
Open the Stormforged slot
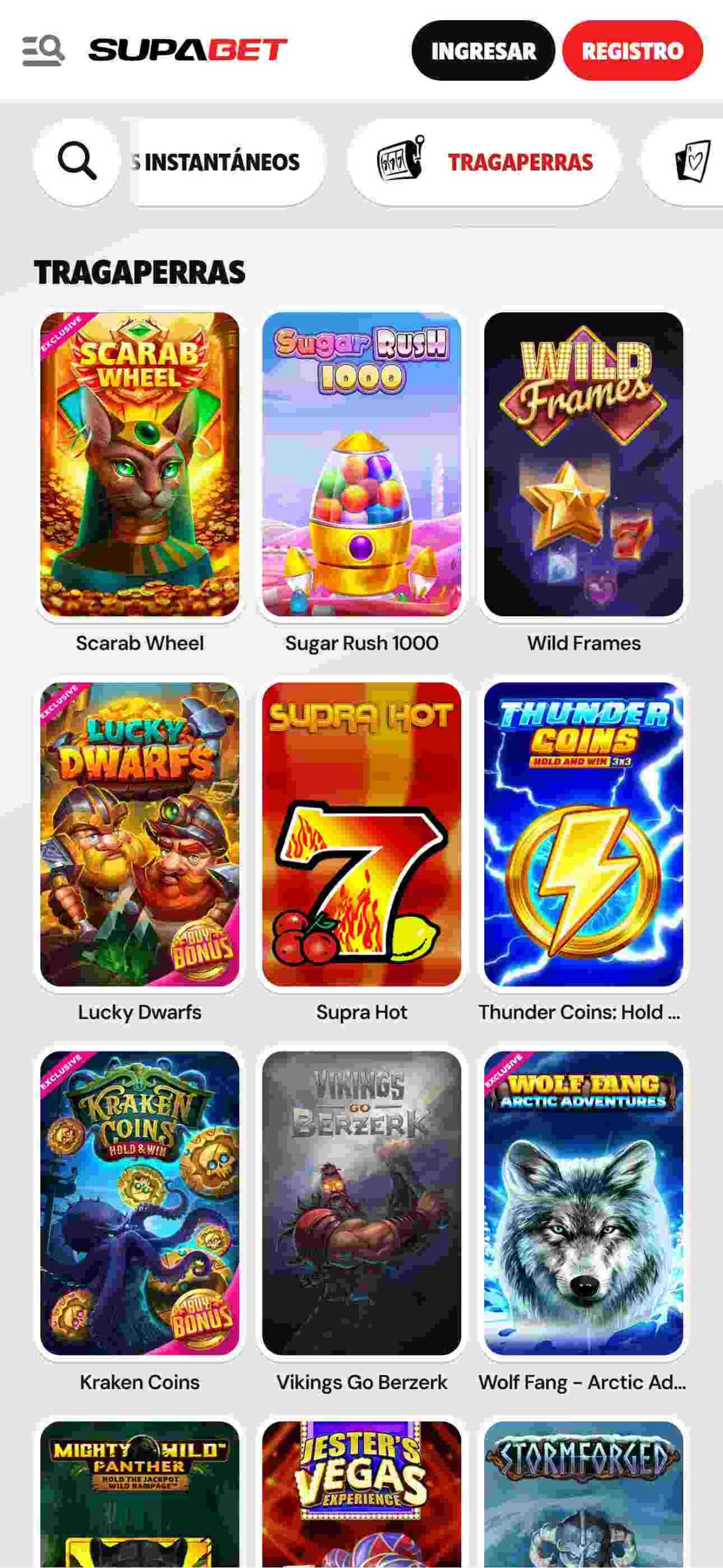pyautogui.click(x=583, y=1494)
